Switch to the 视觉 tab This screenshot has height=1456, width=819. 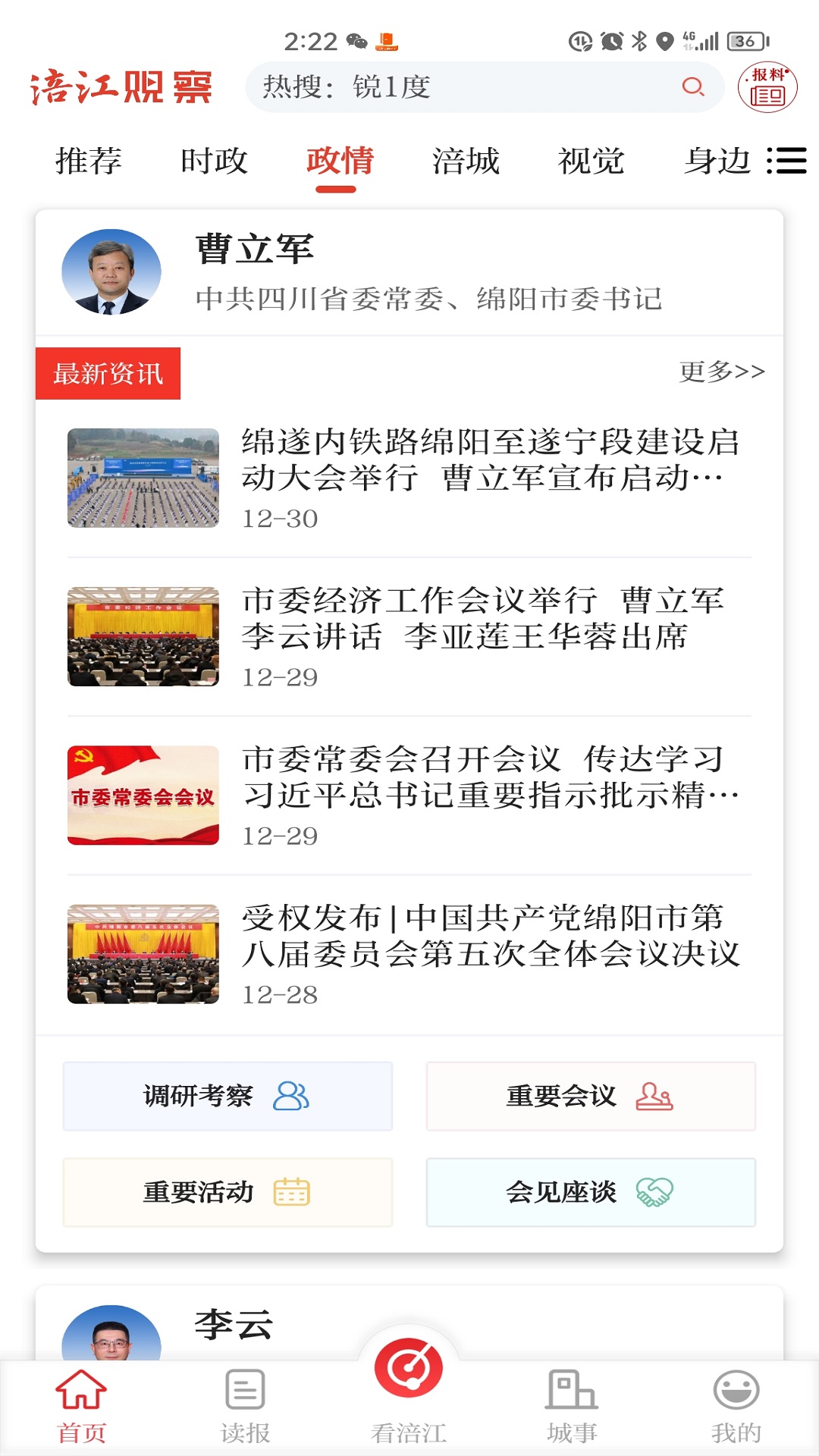point(592,161)
